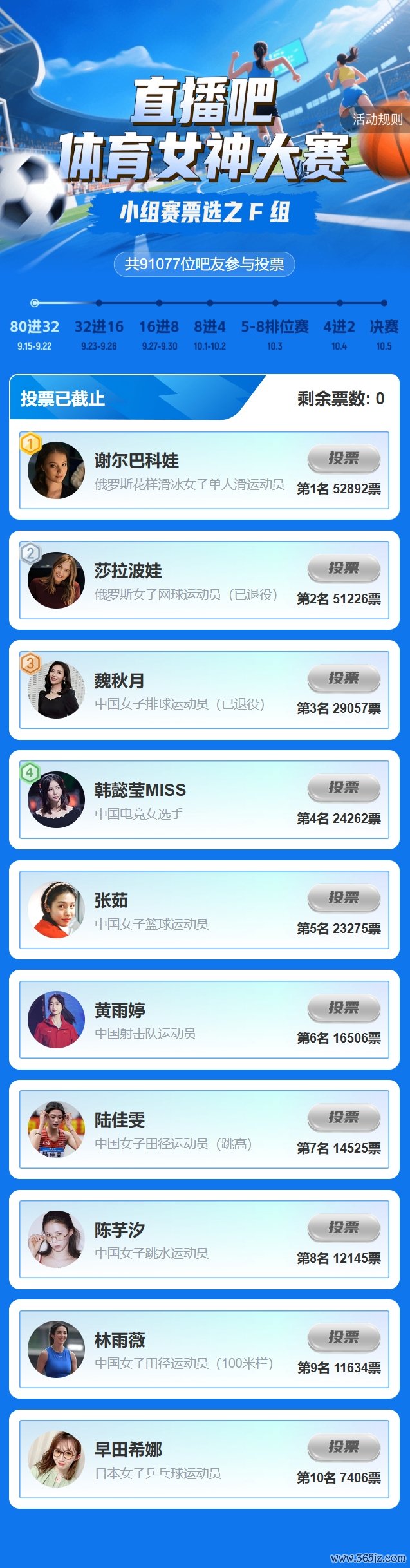Viewport: 410px width, 1568px height.
Task: Vote for 谢尔巴科娃
Action: 344,458
